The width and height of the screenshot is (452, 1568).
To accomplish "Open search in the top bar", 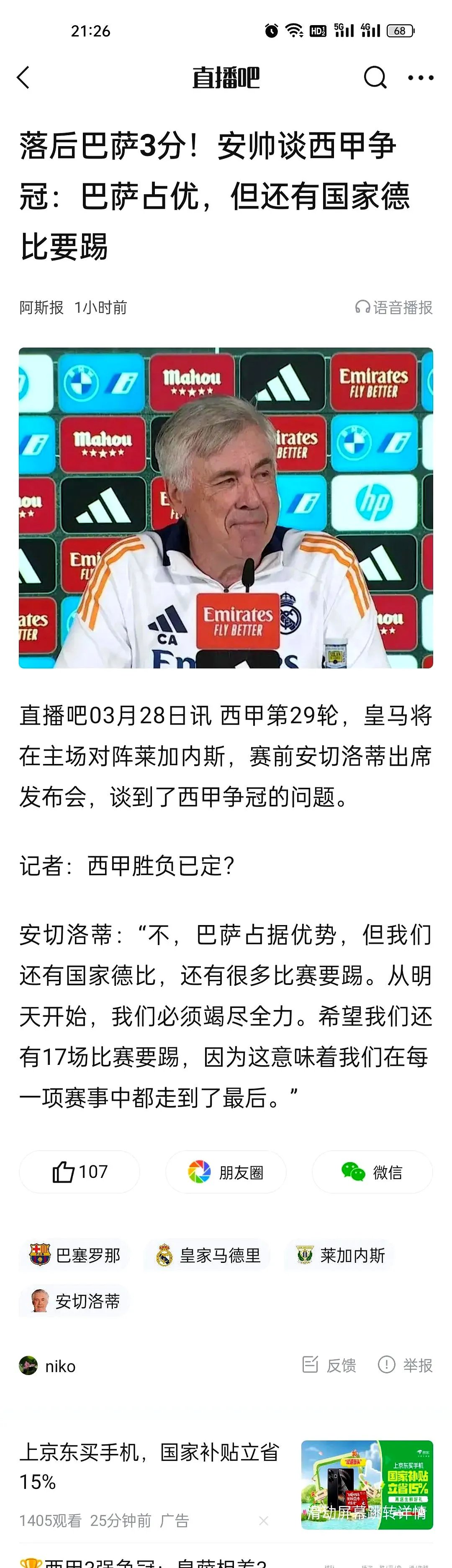I will point(375,78).
